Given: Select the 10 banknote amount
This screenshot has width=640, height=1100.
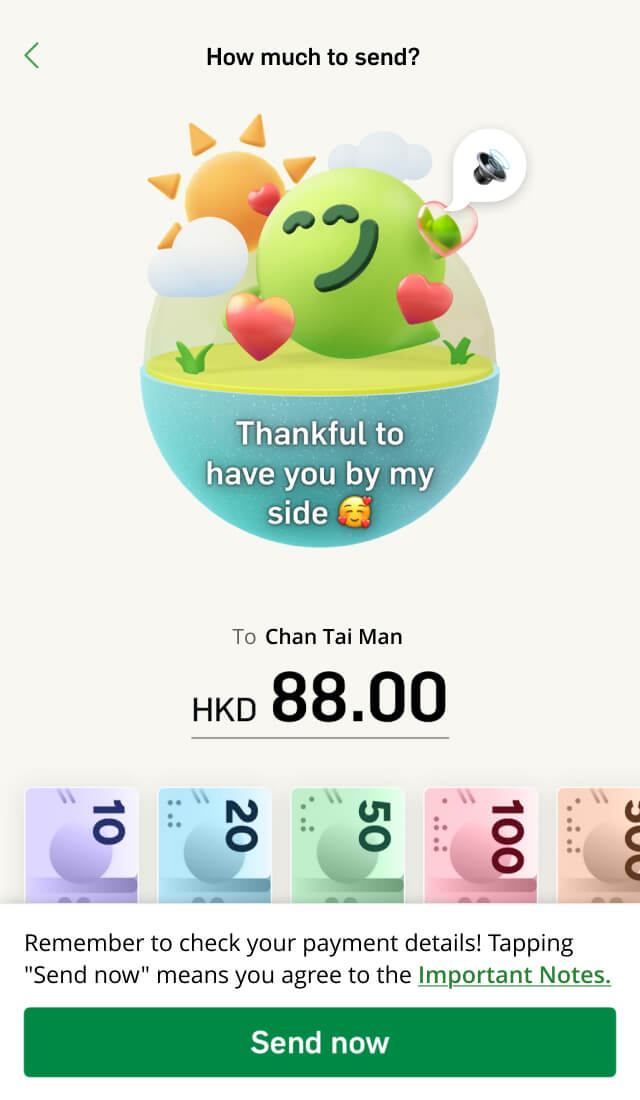Looking at the screenshot, I should (81, 845).
